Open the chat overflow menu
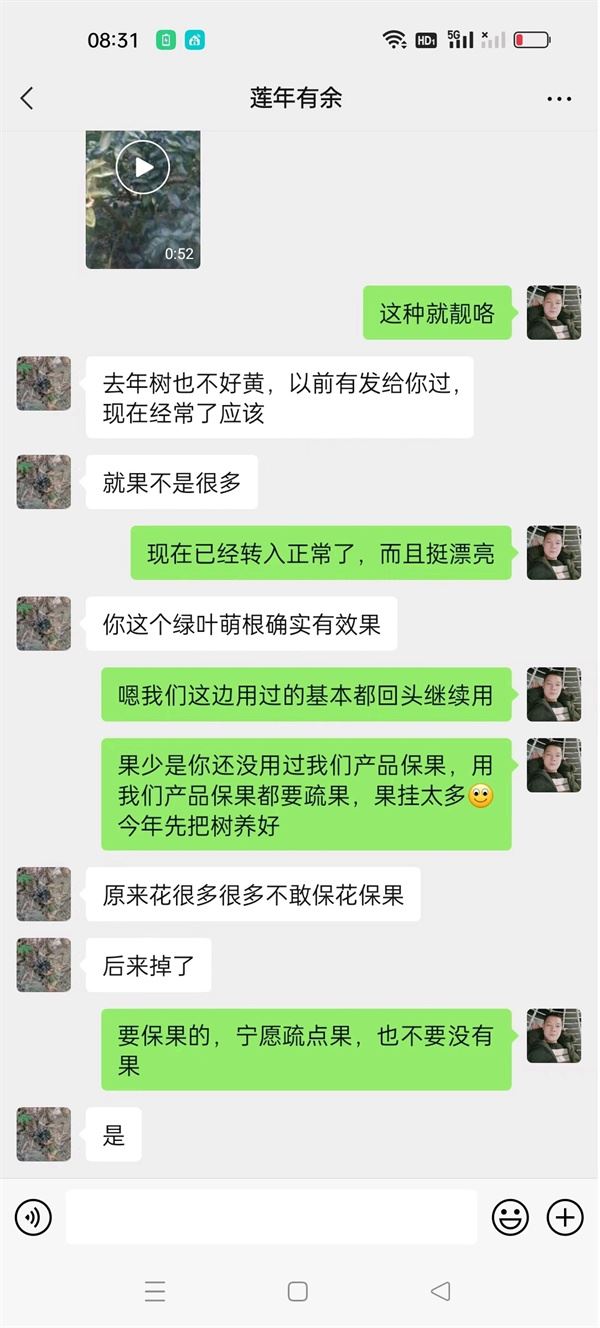The image size is (600, 1328). point(559,99)
